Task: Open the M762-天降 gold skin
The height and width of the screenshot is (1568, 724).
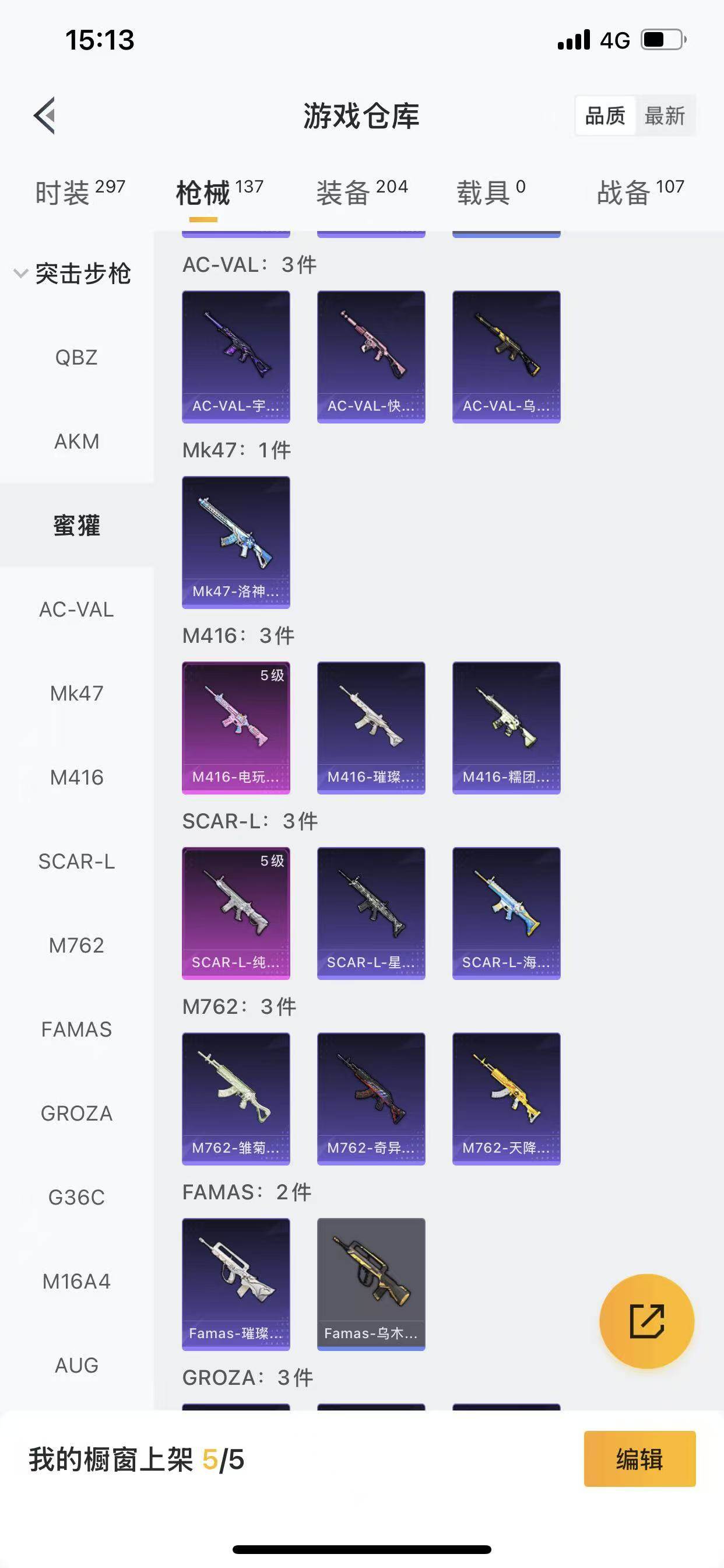Action: click(x=506, y=1098)
